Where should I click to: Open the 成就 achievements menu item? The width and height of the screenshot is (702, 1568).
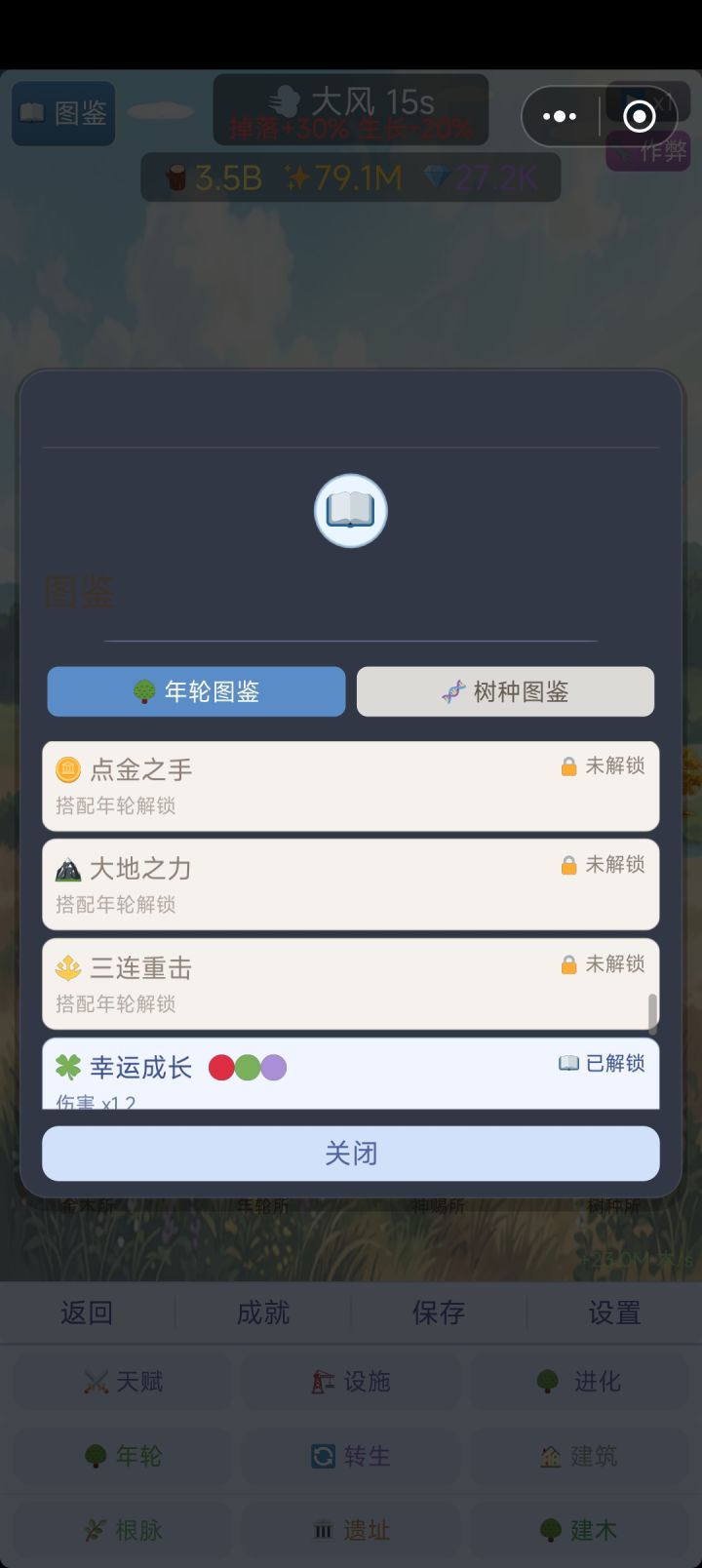point(262,1313)
